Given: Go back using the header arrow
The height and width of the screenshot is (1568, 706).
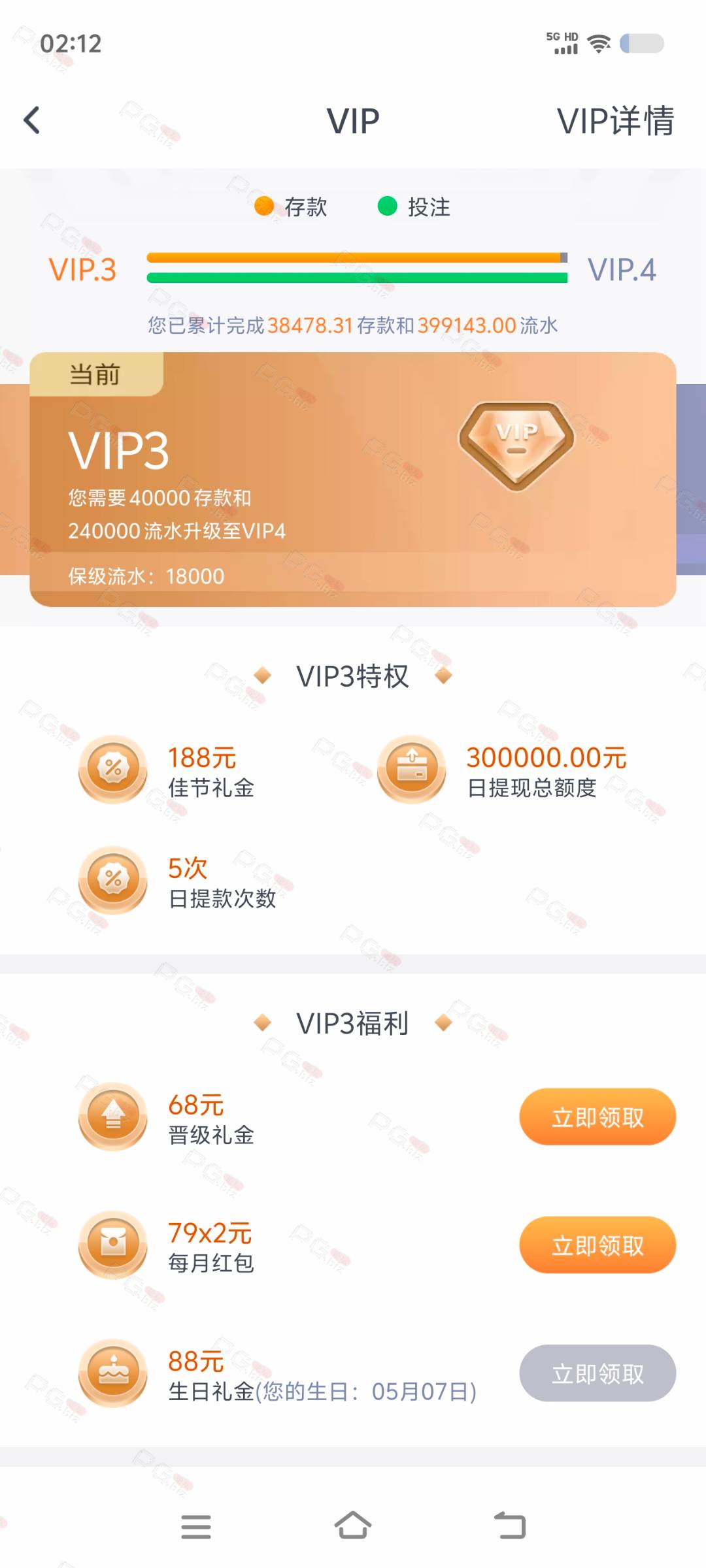Looking at the screenshot, I should pyautogui.click(x=32, y=121).
